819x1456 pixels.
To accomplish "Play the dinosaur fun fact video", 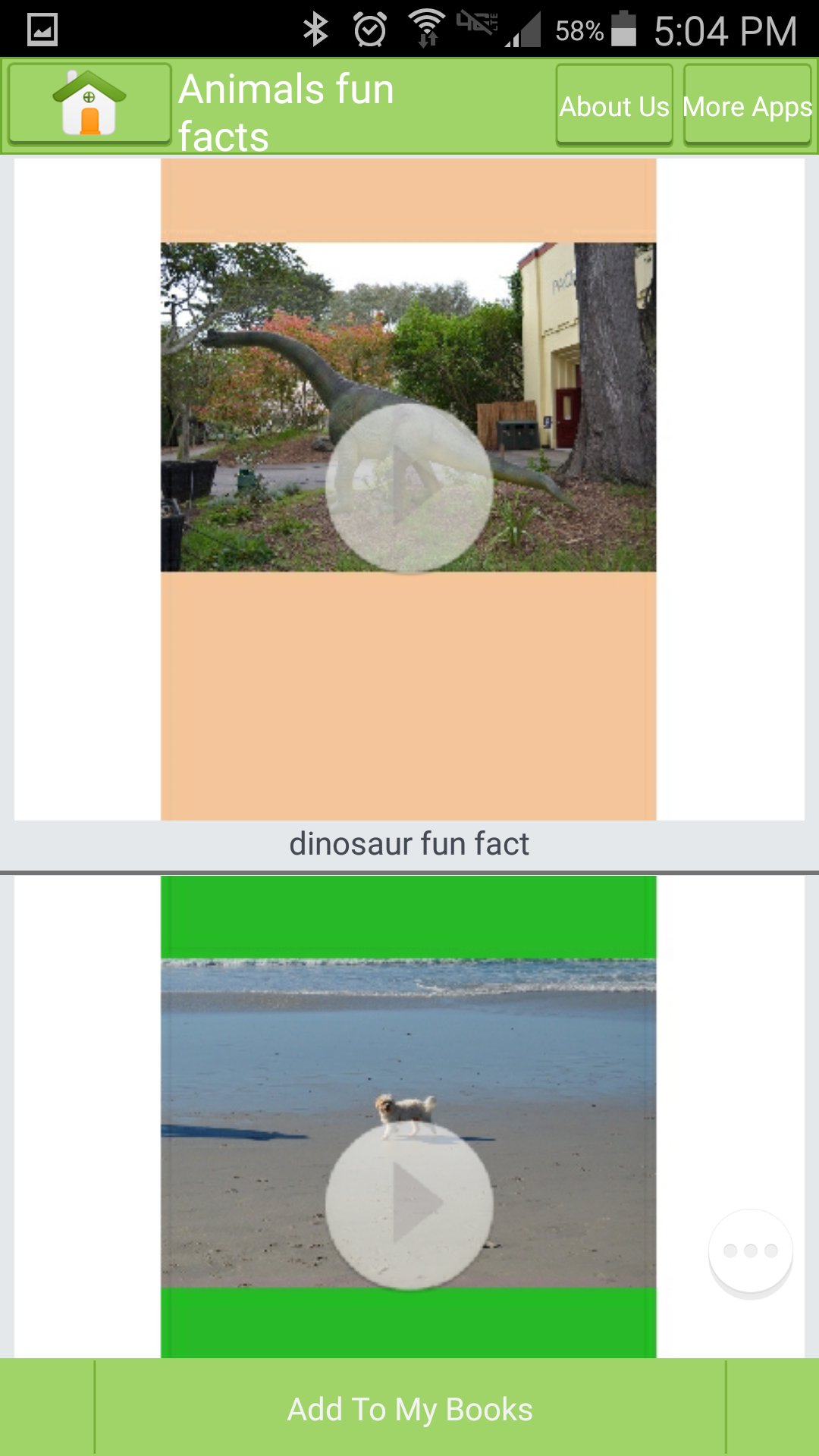I will click(409, 488).
